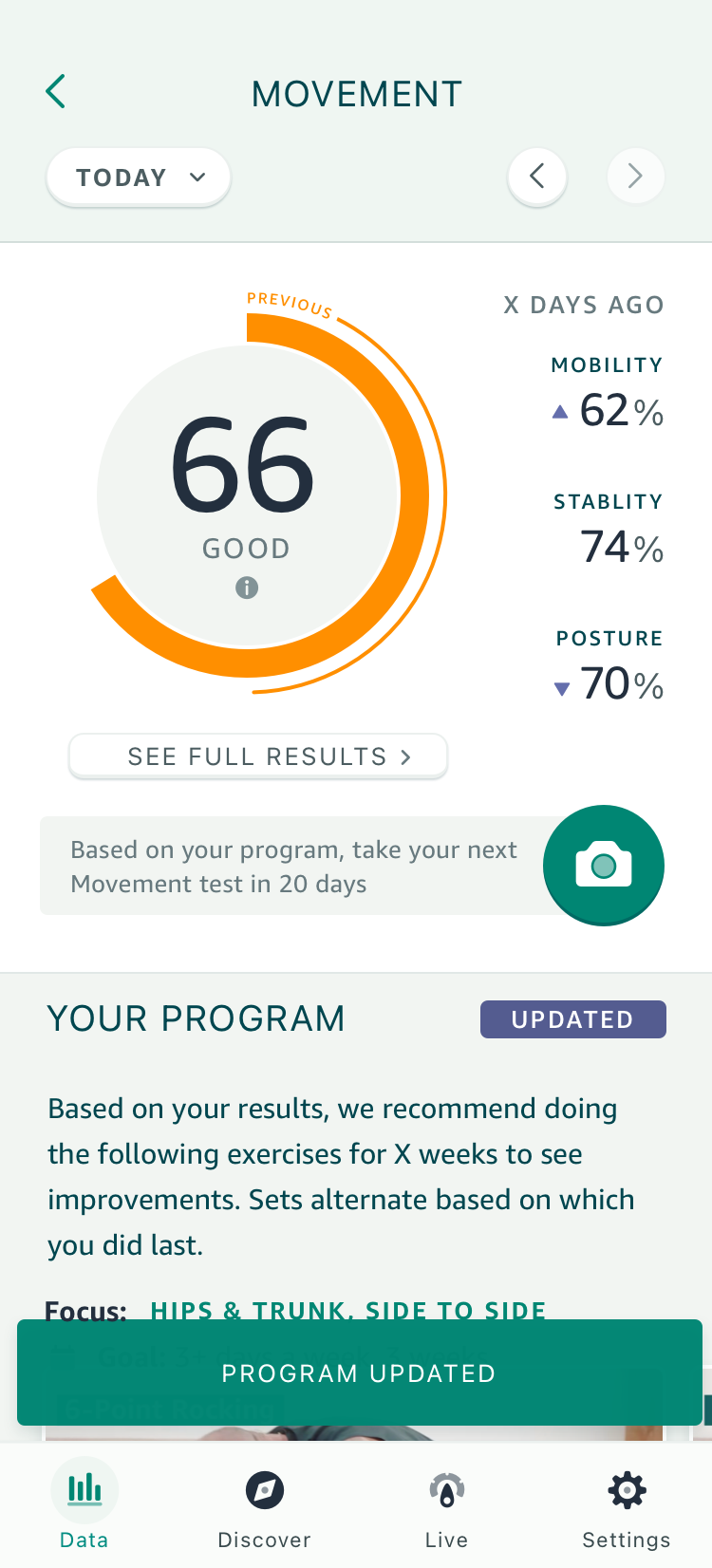The height and width of the screenshot is (1568, 712).
Task: Open HIPS & TRUNK, SIDE TO SIDE focus
Action: click(347, 1310)
